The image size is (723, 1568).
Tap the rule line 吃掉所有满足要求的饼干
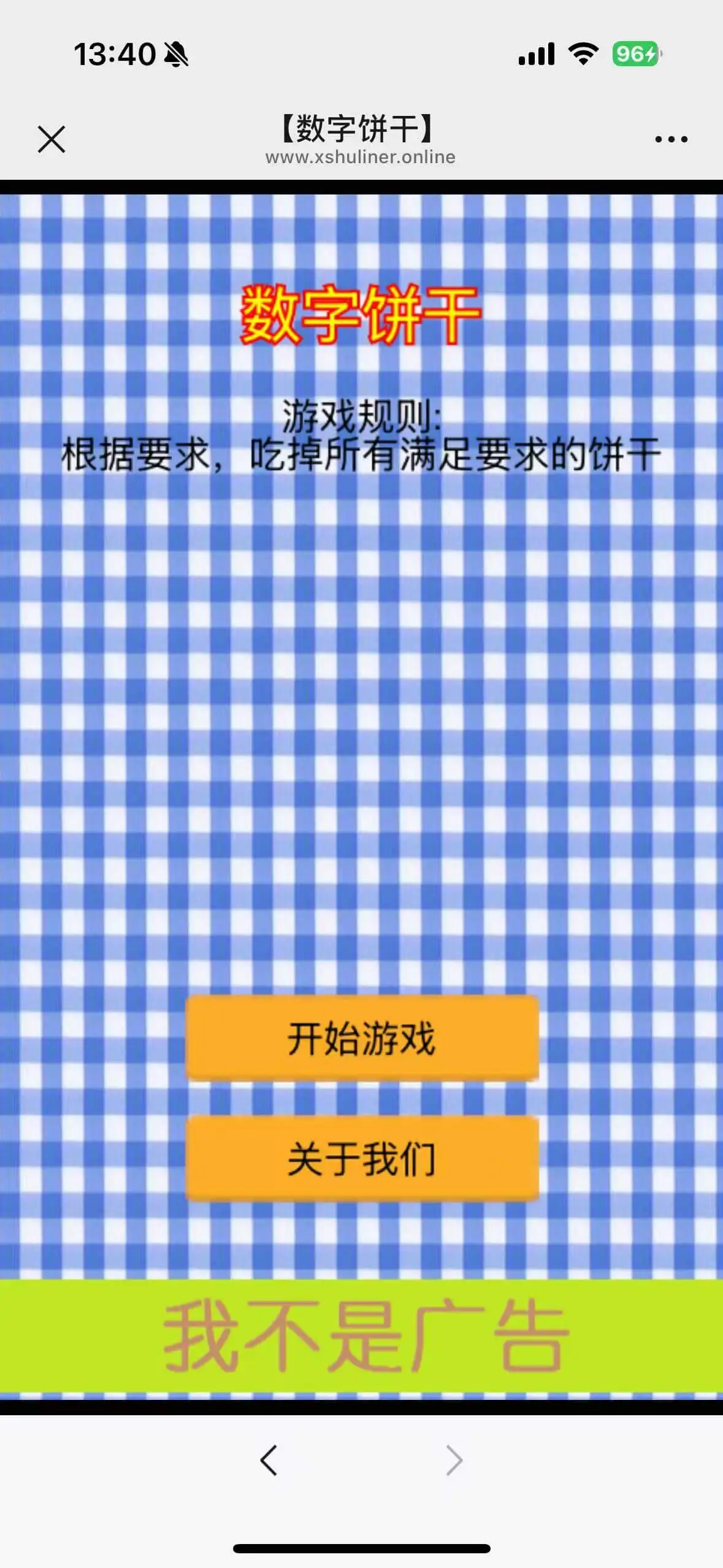click(x=362, y=455)
